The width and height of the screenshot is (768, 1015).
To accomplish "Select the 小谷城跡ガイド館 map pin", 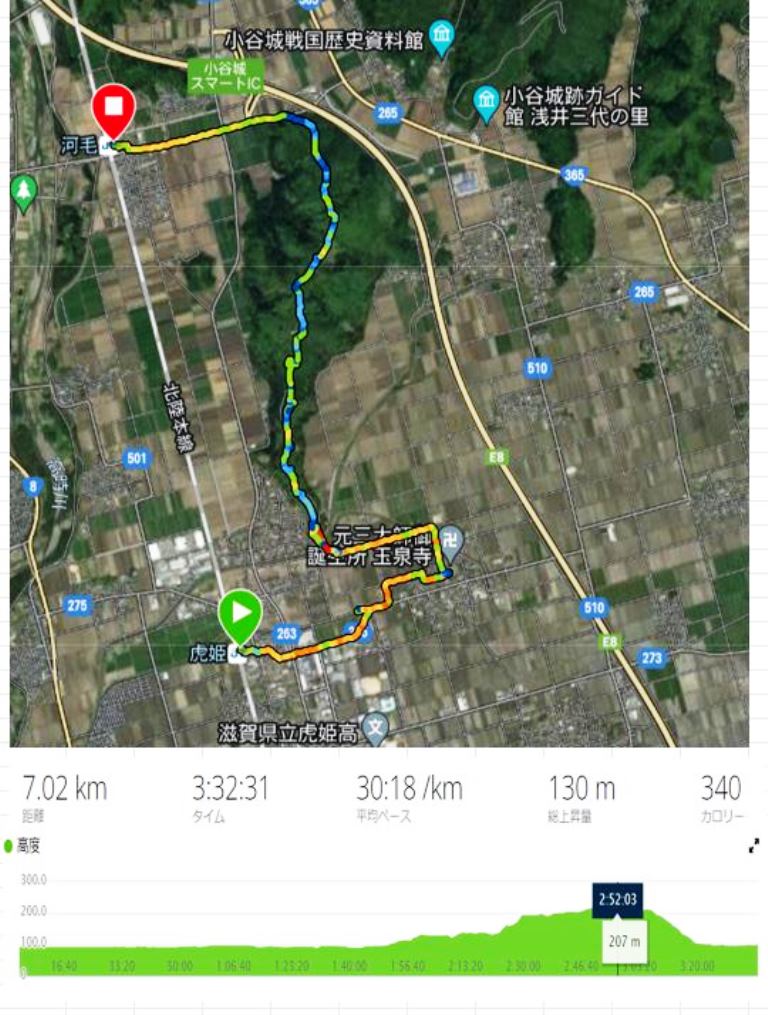I will (x=486, y=100).
